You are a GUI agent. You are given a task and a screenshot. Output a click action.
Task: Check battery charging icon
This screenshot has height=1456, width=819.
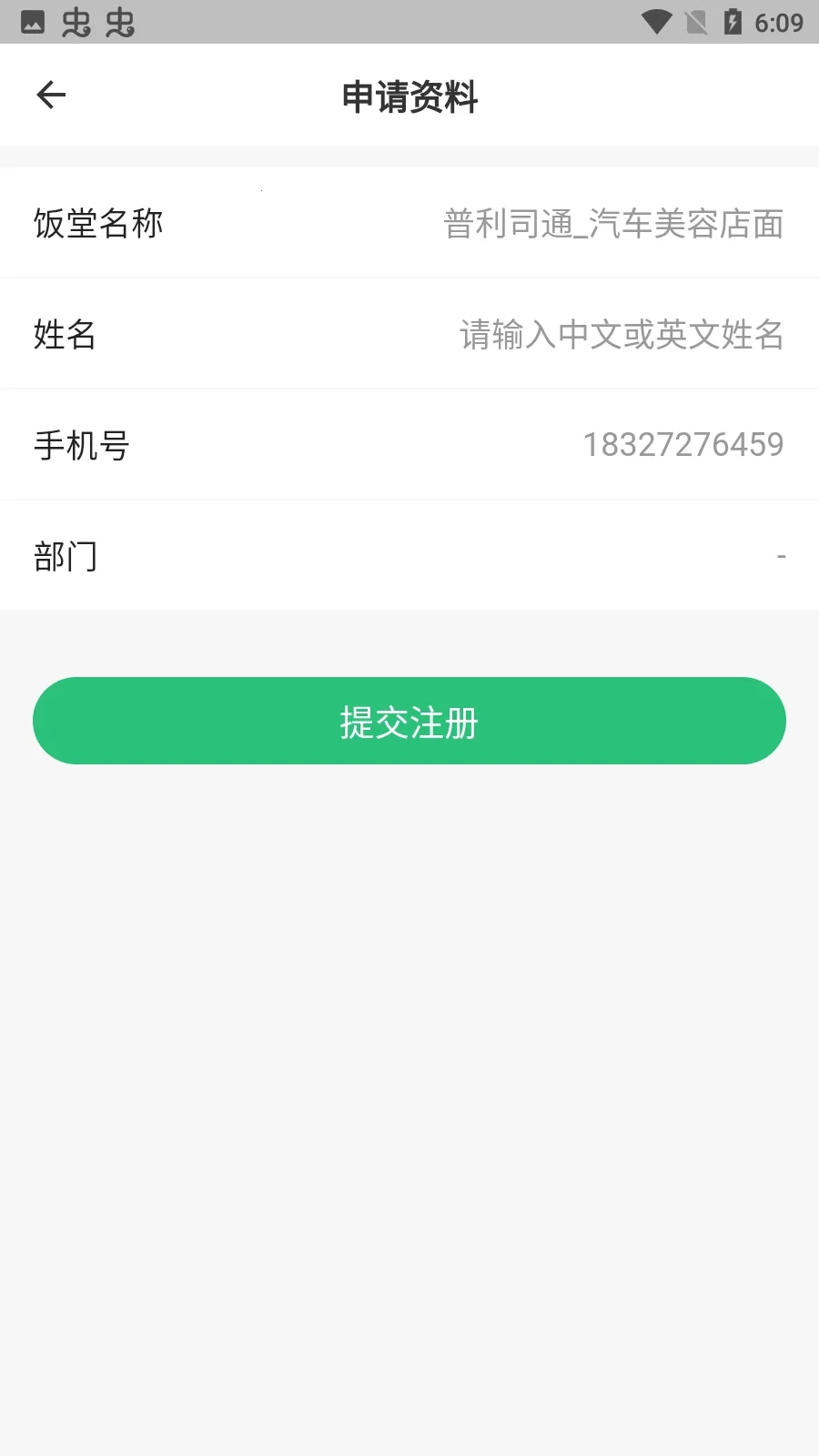[x=733, y=20]
